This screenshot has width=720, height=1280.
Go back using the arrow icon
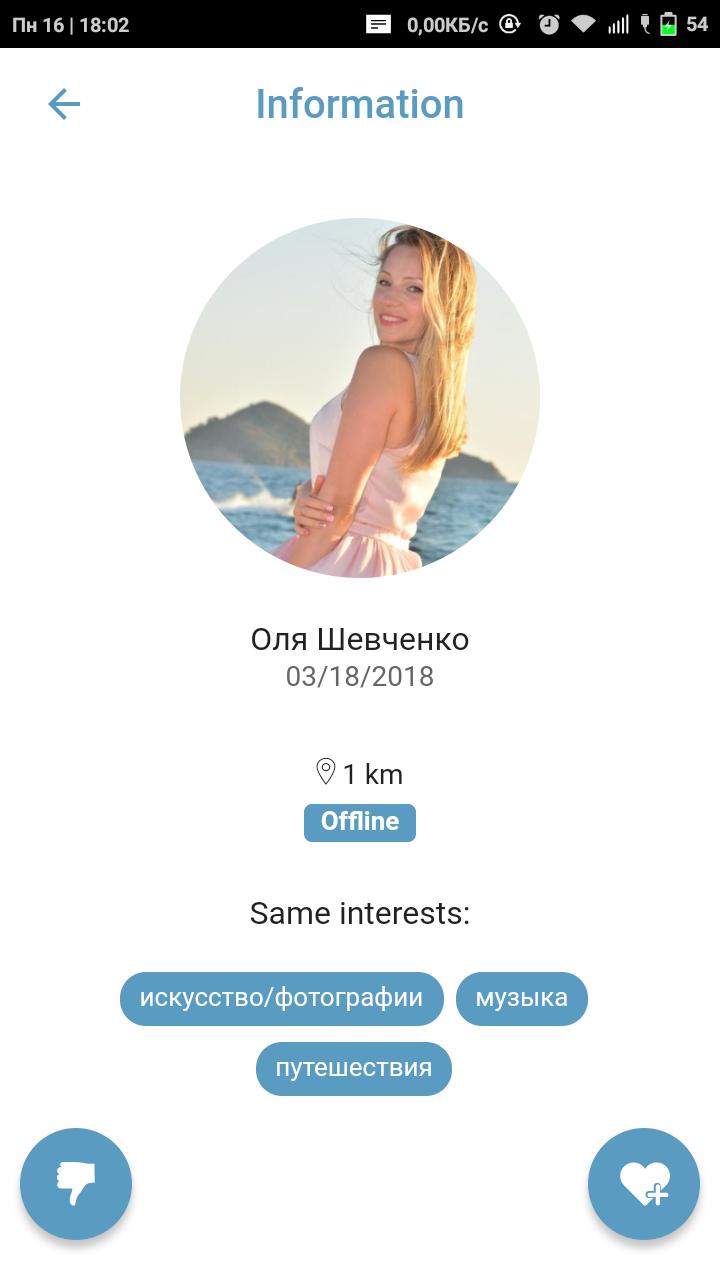click(x=64, y=104)
